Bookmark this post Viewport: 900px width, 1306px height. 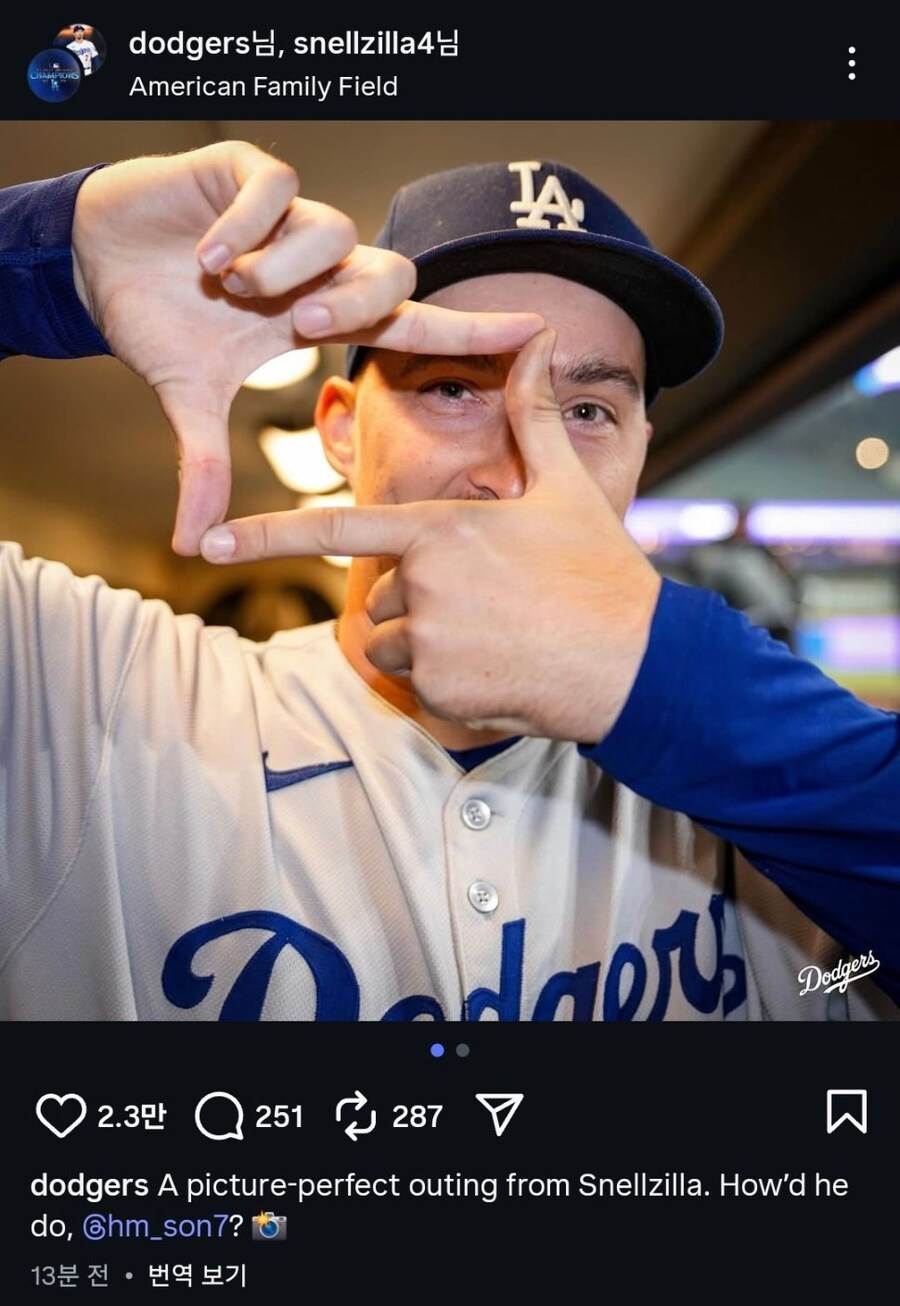tap(846, 1112)
